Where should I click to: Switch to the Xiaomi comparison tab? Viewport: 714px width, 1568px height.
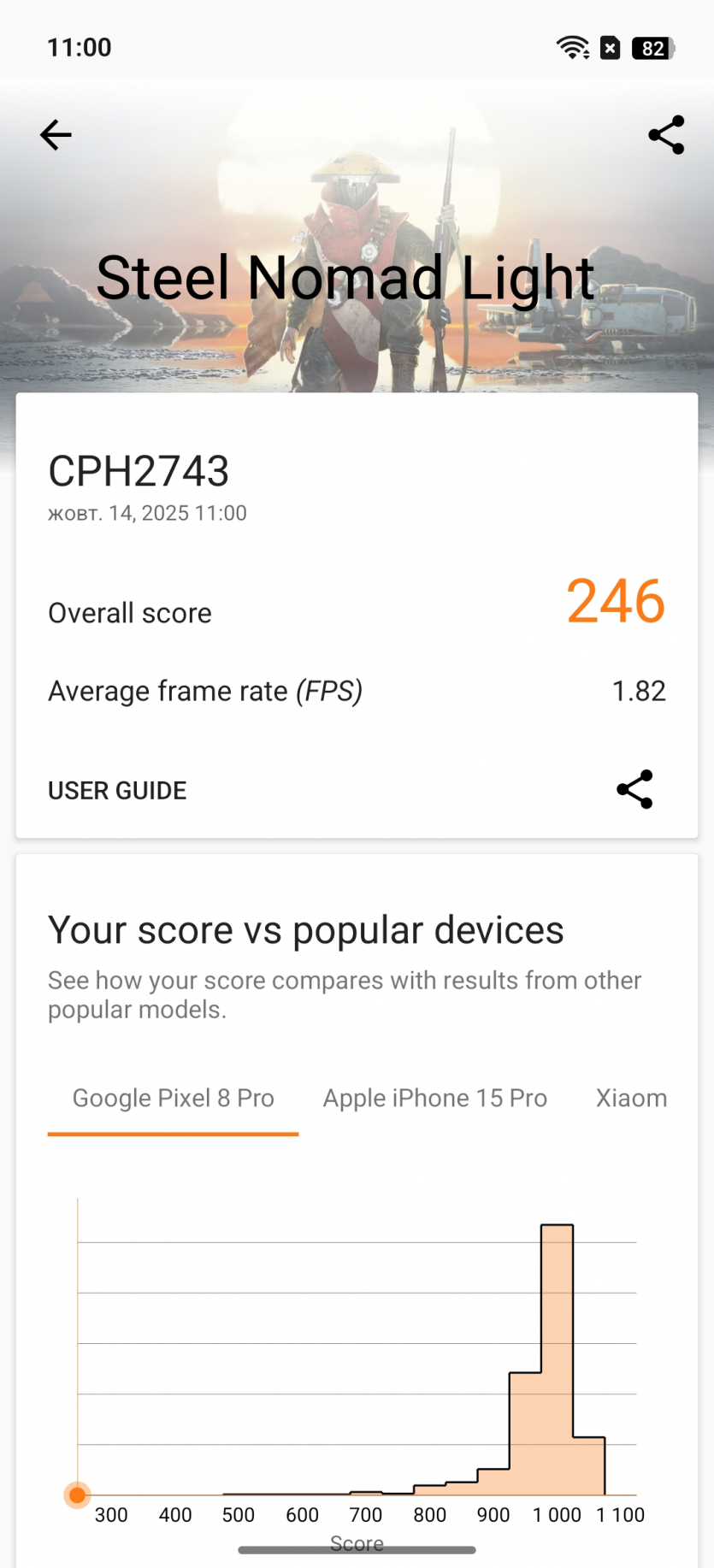tap(631, 1099)
